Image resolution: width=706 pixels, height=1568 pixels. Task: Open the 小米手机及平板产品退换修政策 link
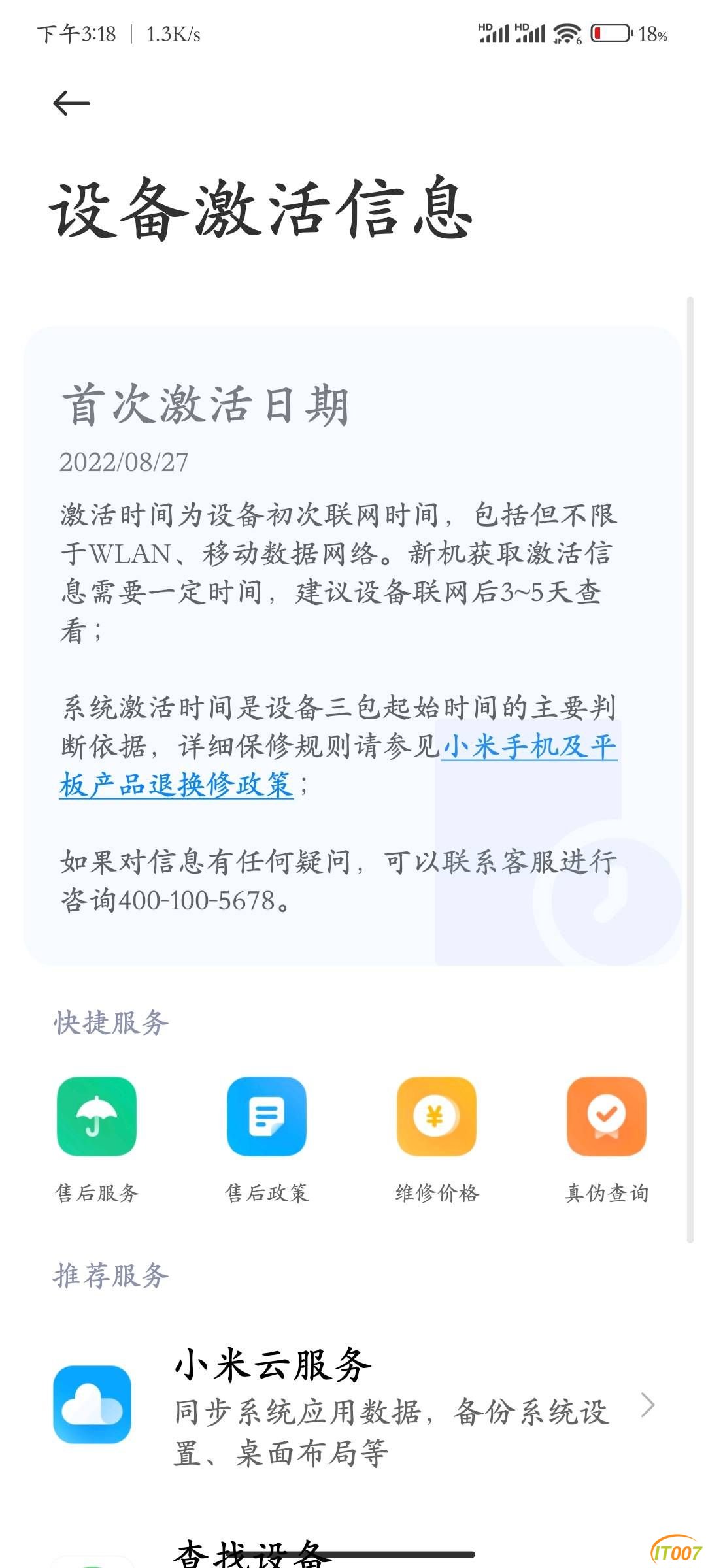pos(528,747)
